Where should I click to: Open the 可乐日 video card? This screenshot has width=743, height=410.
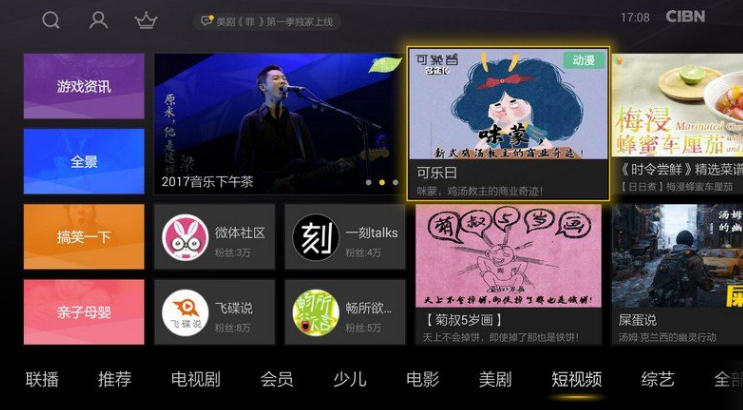[x=508, y=123]
